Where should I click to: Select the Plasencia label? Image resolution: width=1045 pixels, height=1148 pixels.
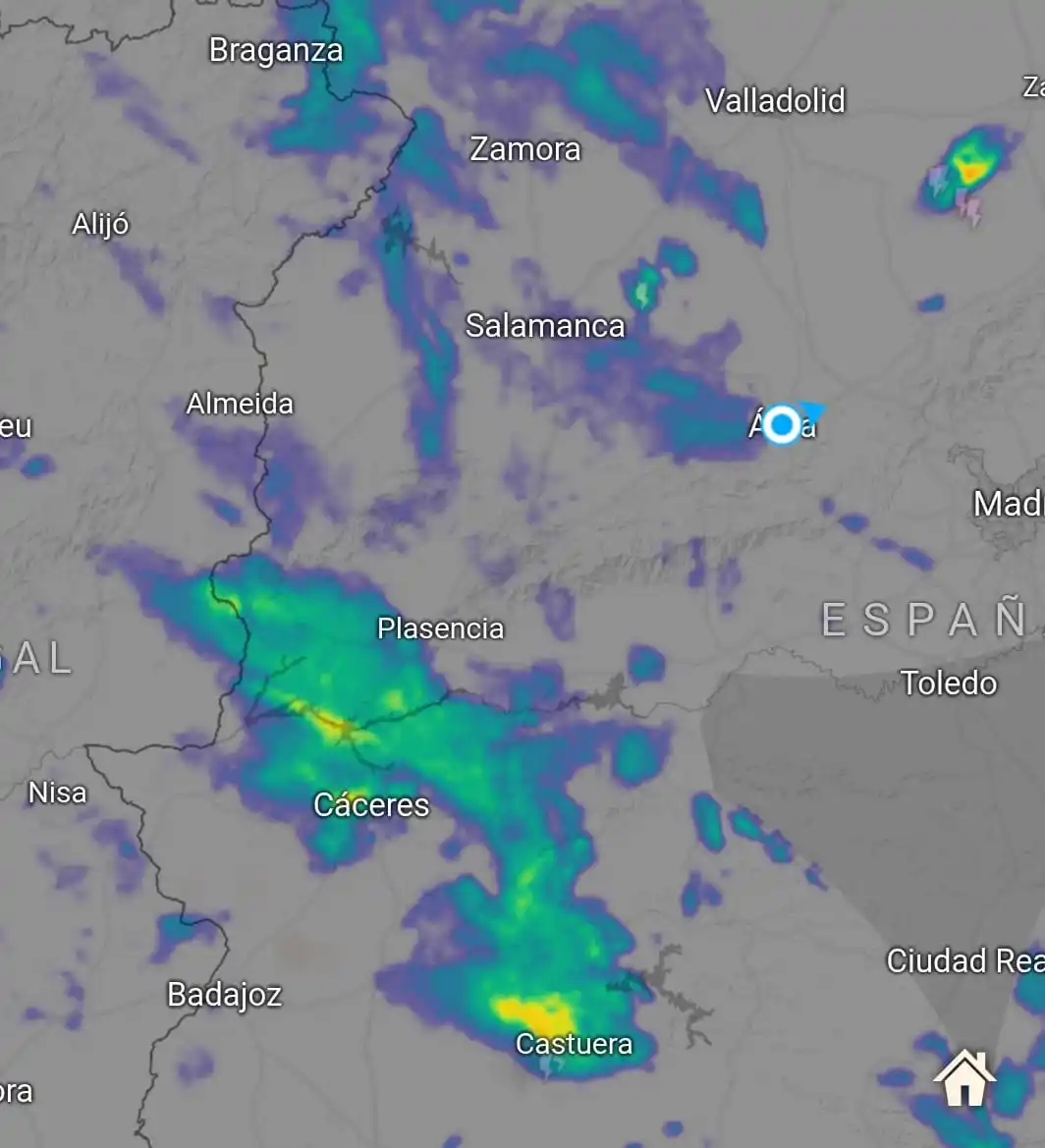pos(440,629)
